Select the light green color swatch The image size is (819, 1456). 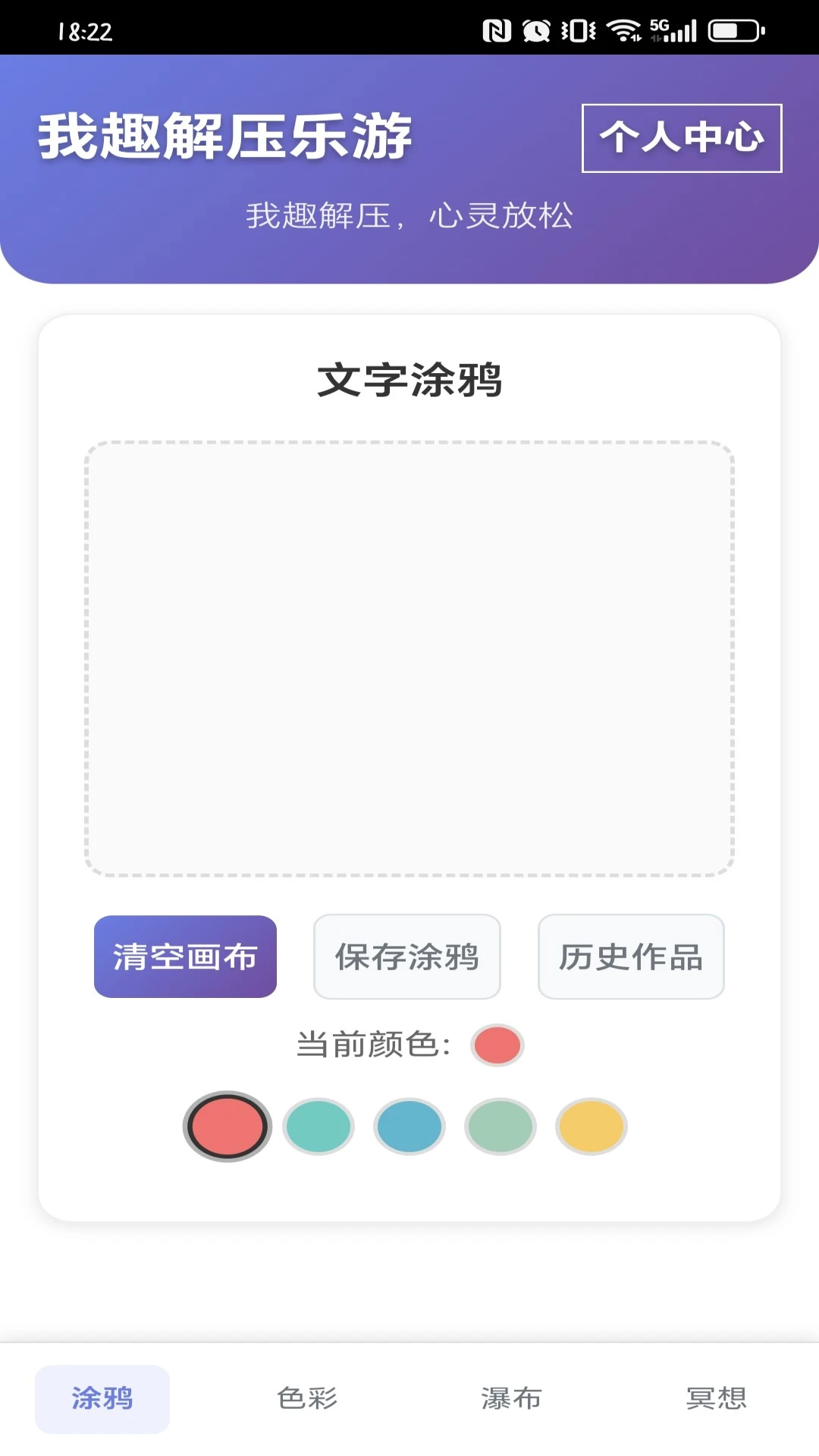(x=500, y=1127)
